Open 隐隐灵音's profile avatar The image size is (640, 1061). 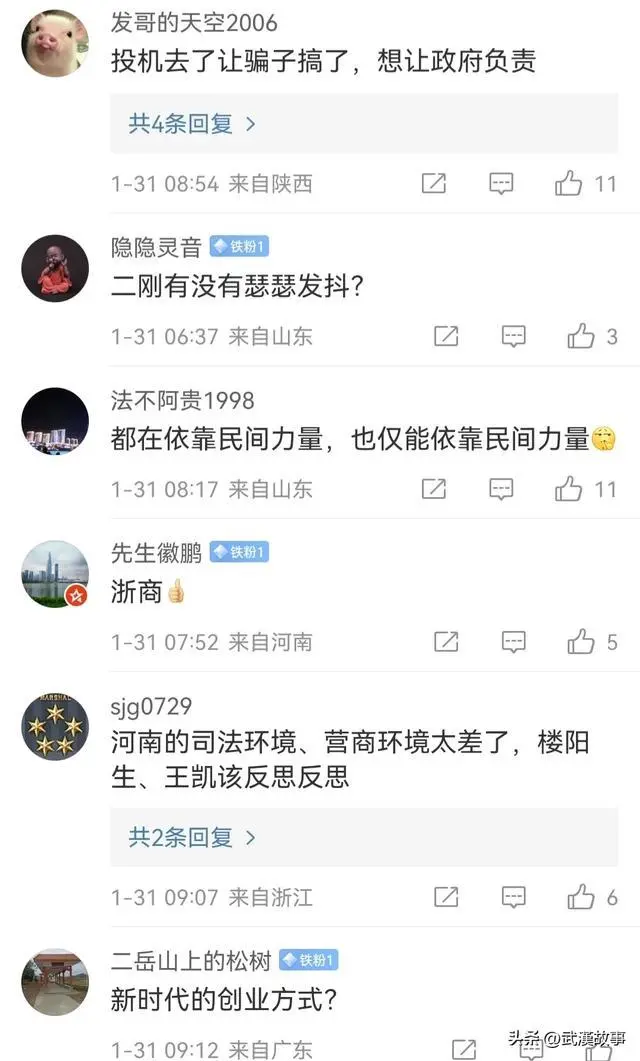tap(55, 268)
